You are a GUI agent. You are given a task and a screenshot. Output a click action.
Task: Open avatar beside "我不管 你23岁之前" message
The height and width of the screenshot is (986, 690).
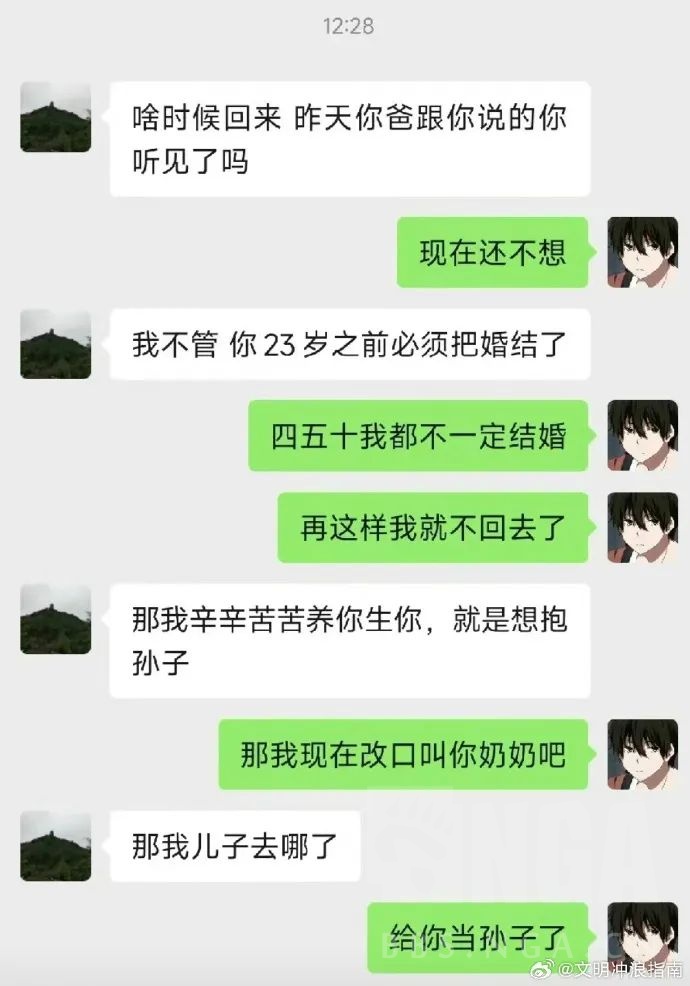55,344
